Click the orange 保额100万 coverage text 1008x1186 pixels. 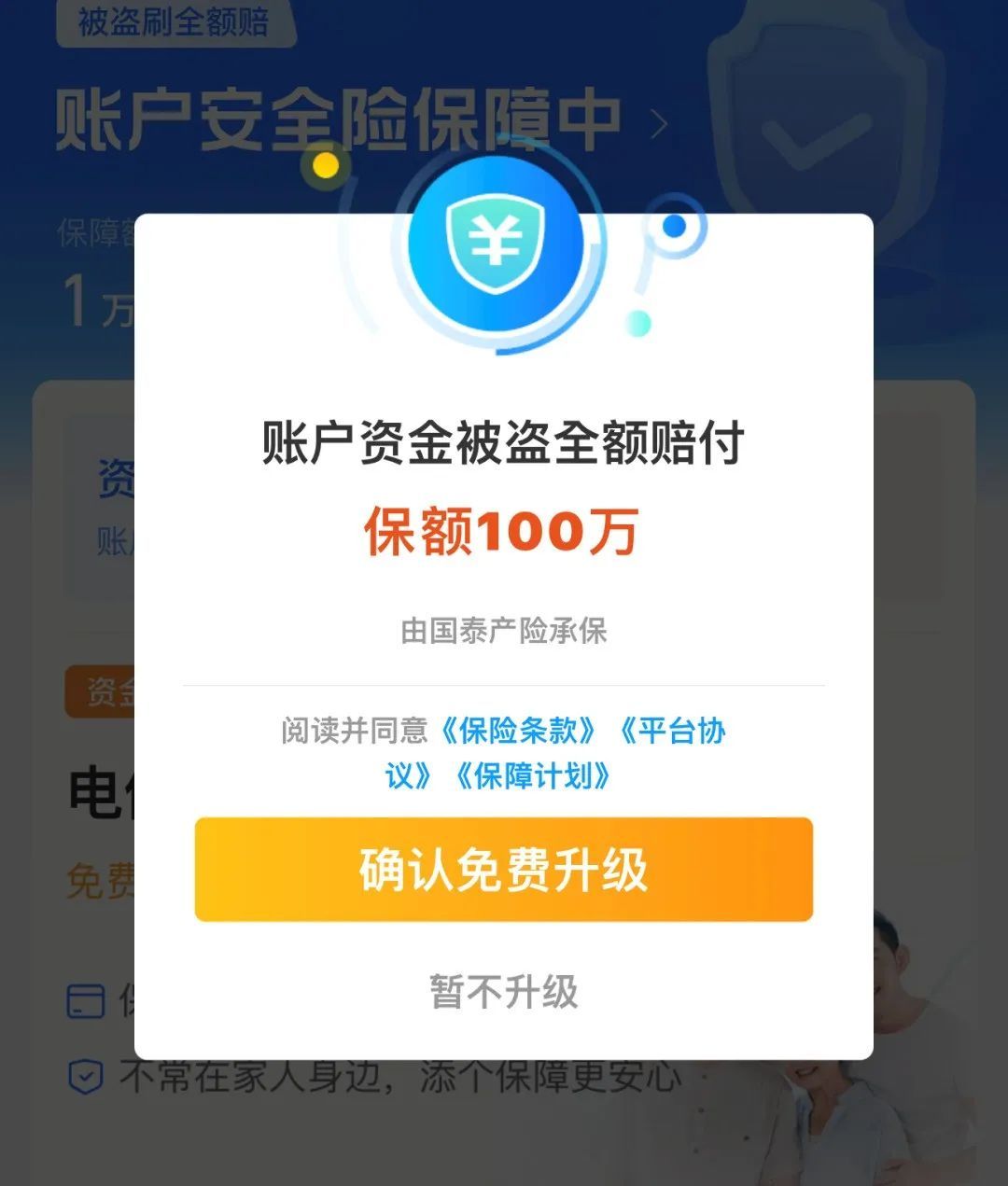504,534
